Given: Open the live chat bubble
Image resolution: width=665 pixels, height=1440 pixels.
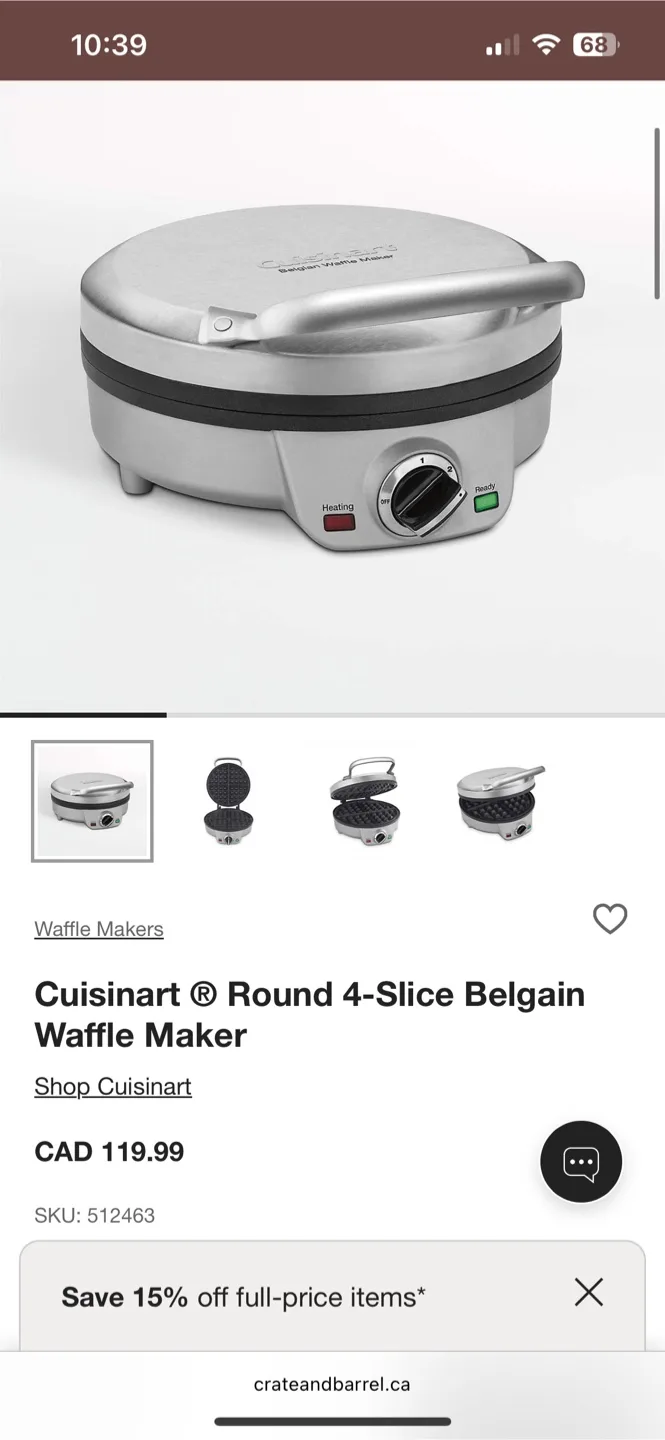Looking at the screenshot, I should tap(581, 1161).
